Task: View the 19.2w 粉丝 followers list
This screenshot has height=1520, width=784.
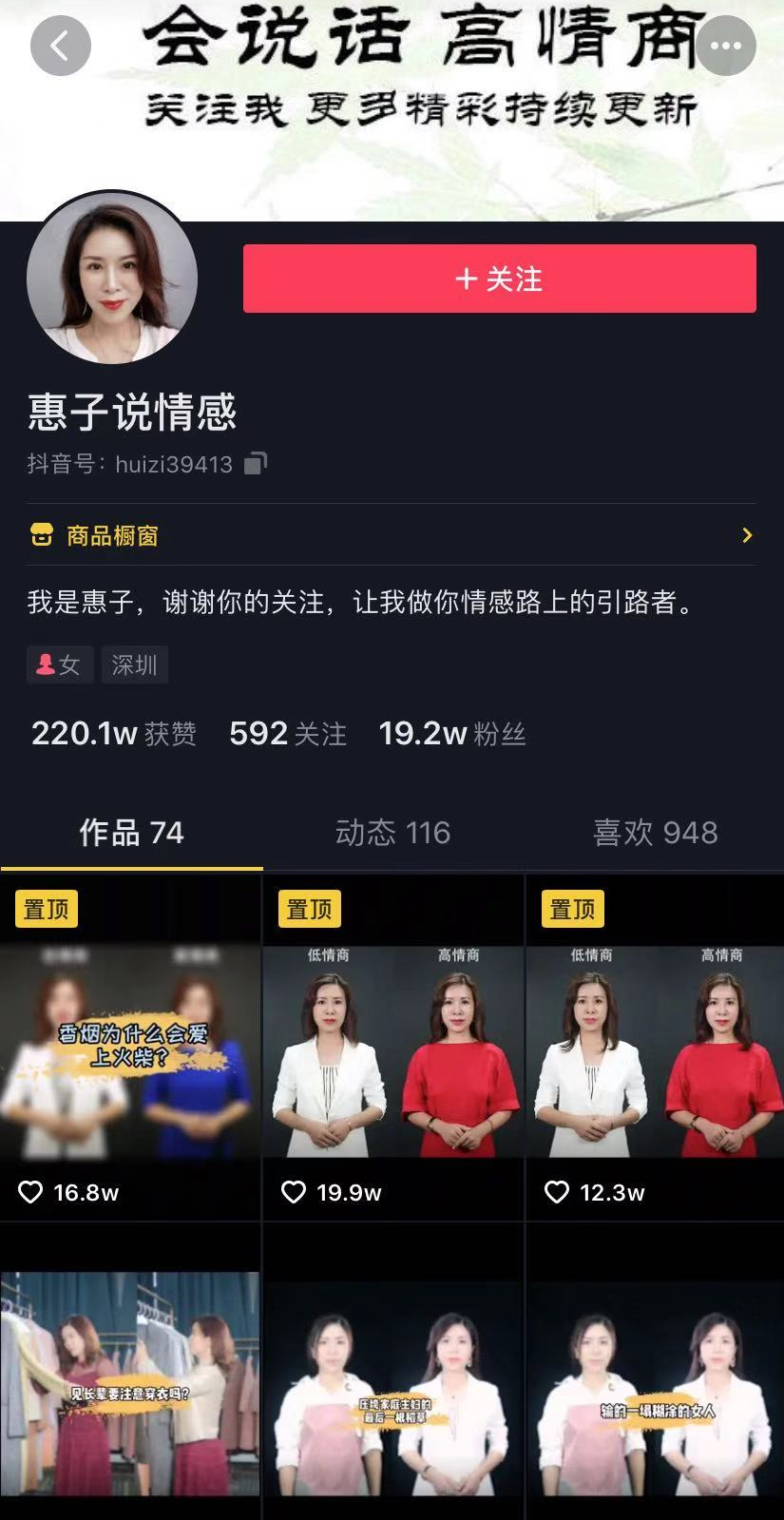Action: coord(451,733)
